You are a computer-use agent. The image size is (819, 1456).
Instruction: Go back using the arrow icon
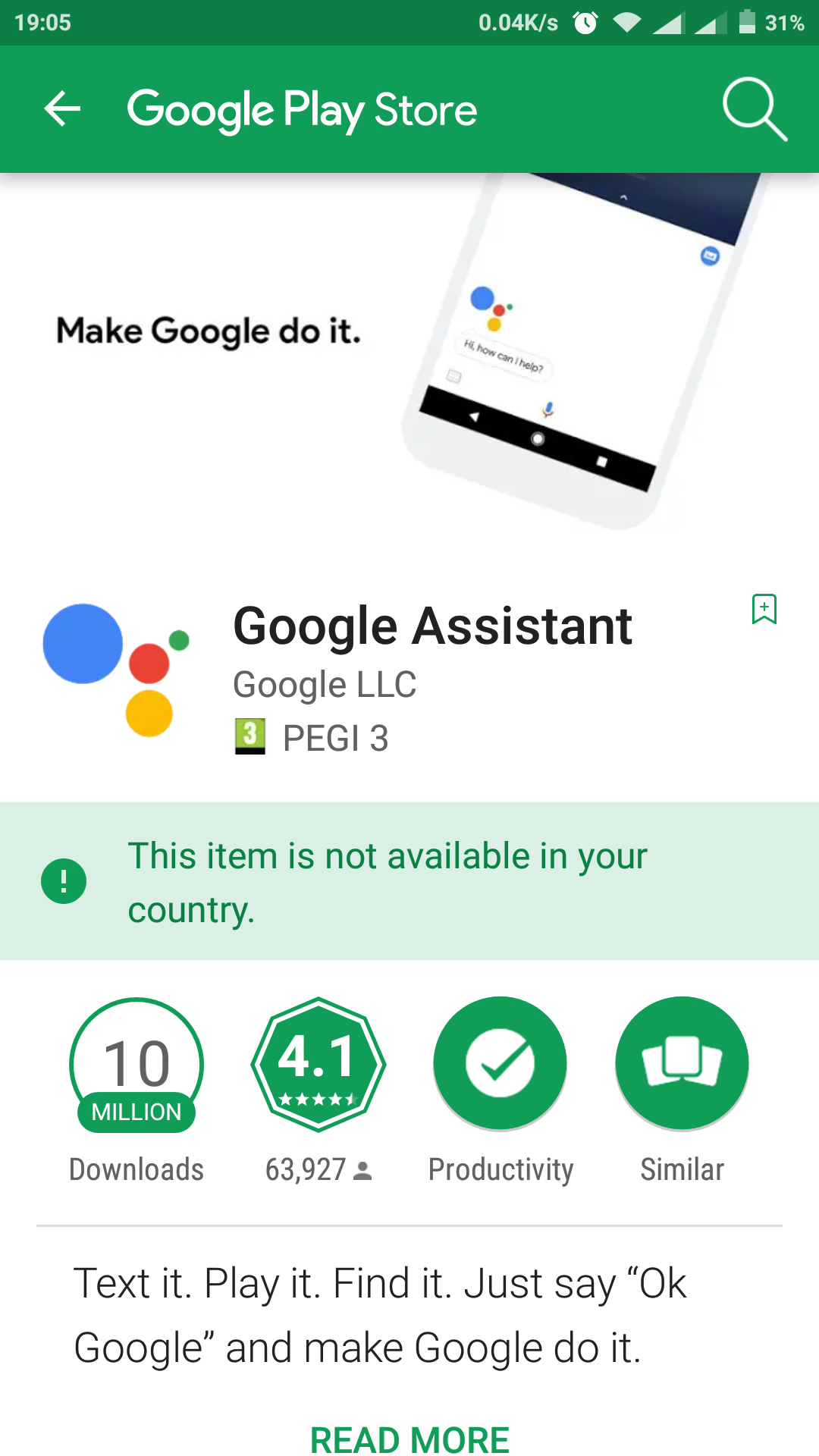[x=62, y=109]
